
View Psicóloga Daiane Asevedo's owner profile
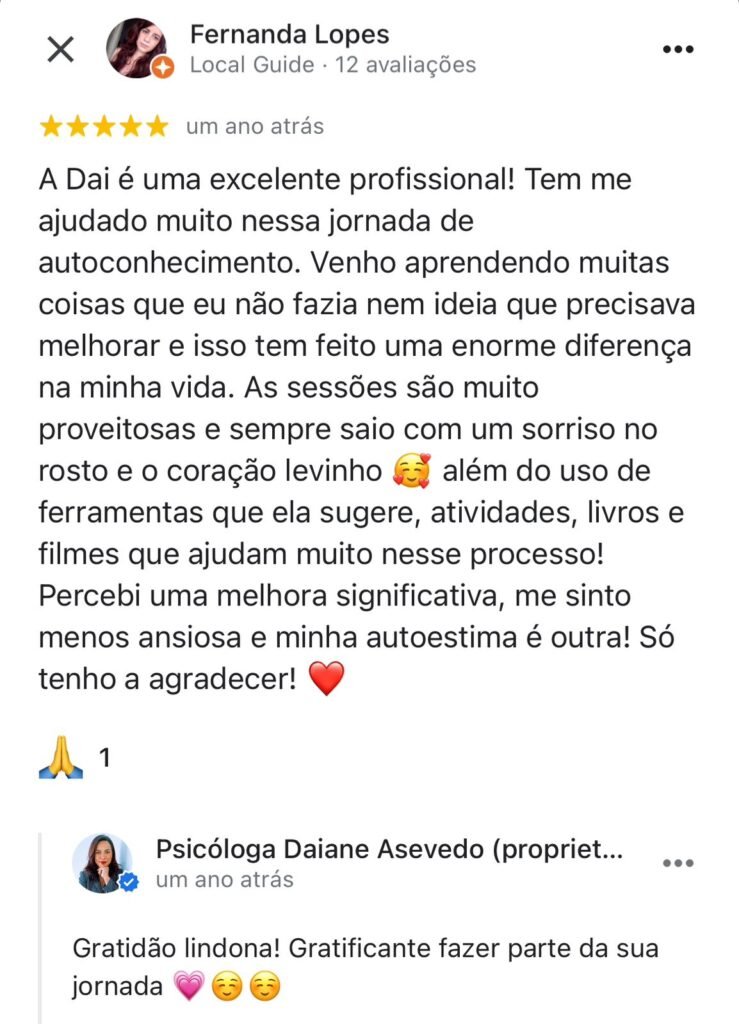click(390, 850)
